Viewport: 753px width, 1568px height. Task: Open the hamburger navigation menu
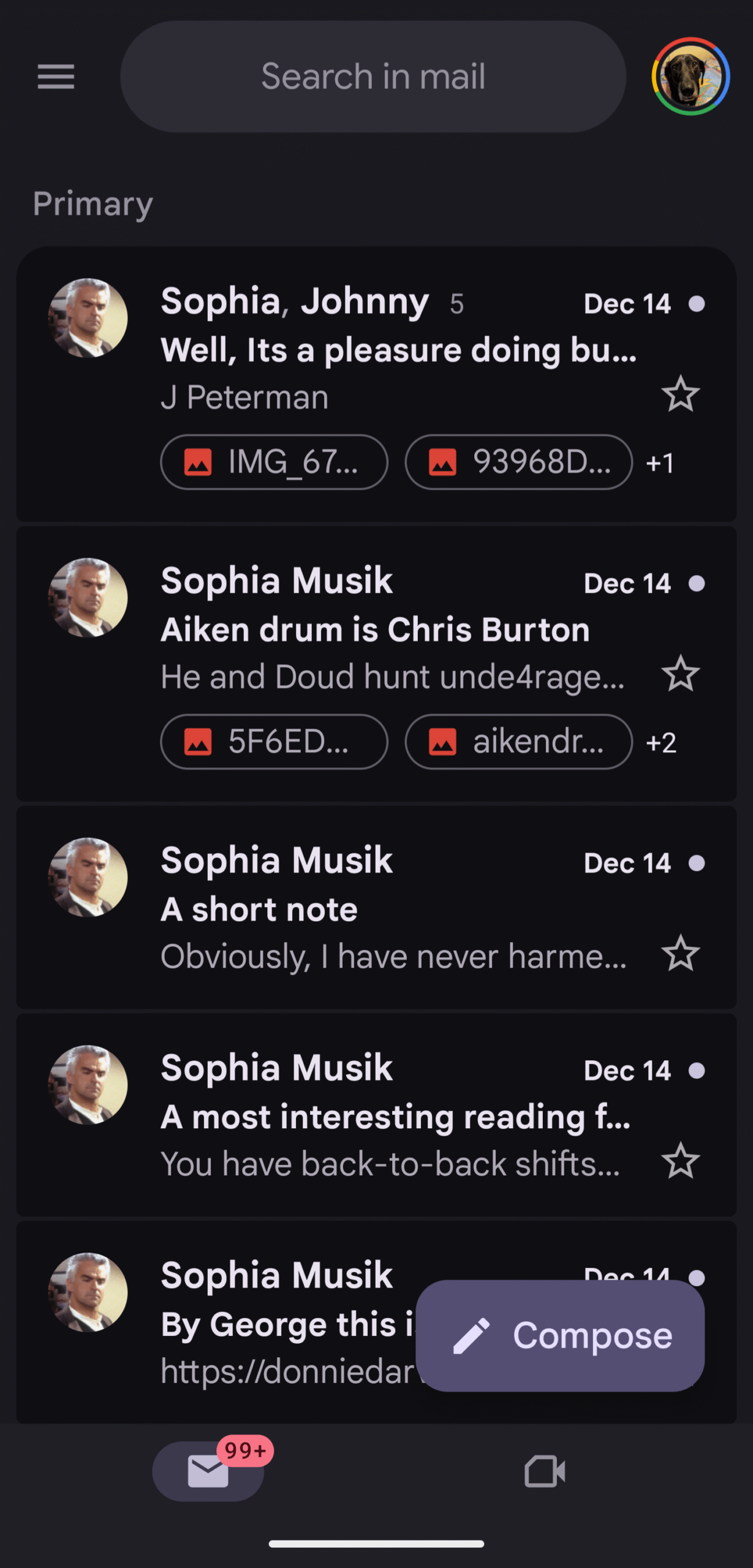(x=56, y=77)
